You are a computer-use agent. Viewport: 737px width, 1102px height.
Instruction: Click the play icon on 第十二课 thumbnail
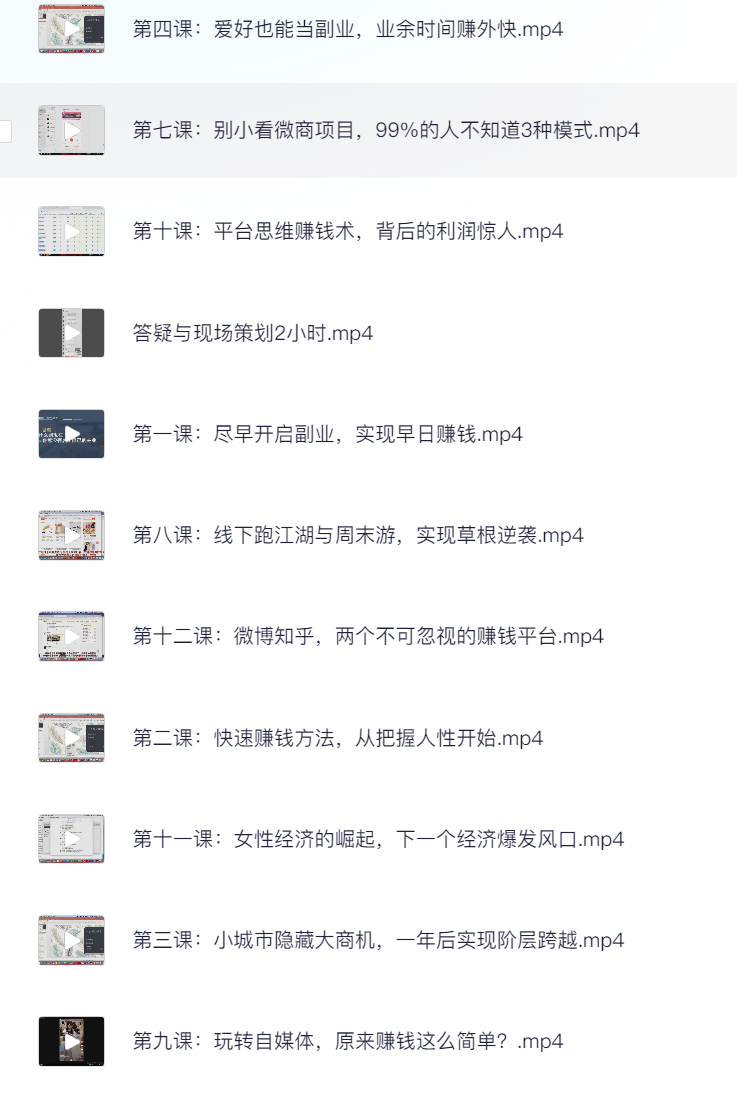(71, 636)
